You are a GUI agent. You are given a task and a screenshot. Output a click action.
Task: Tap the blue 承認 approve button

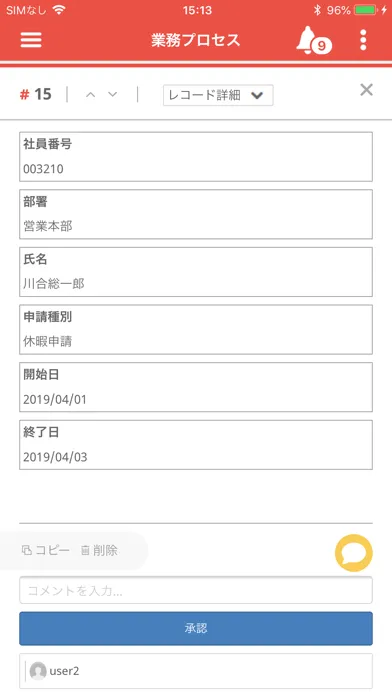point(196,629)
